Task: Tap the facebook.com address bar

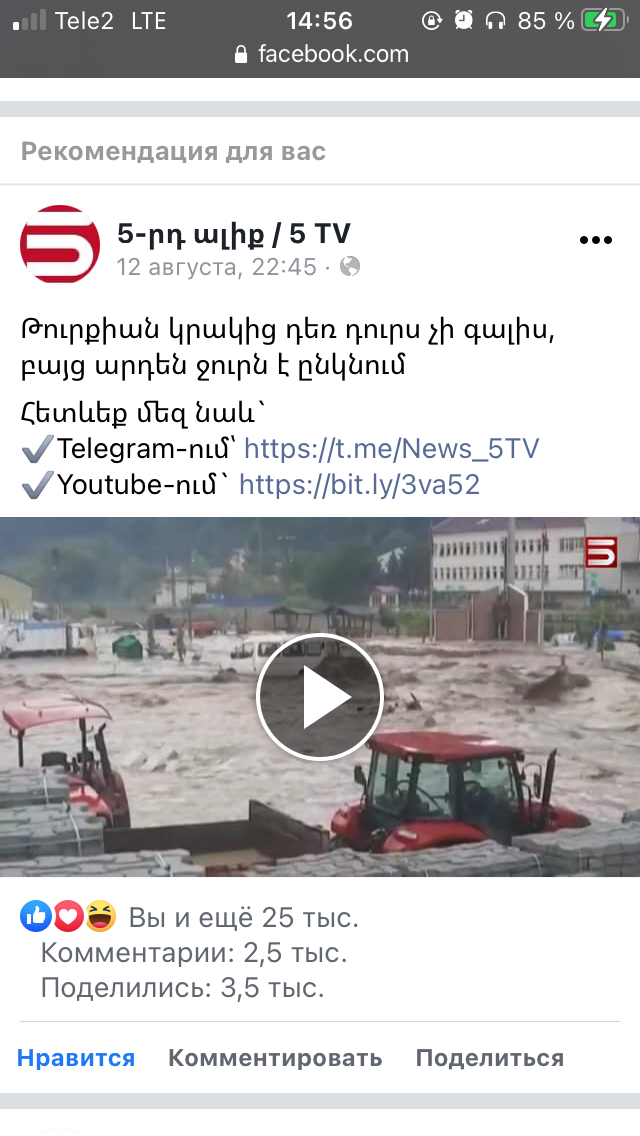Action: pos(320,54)
